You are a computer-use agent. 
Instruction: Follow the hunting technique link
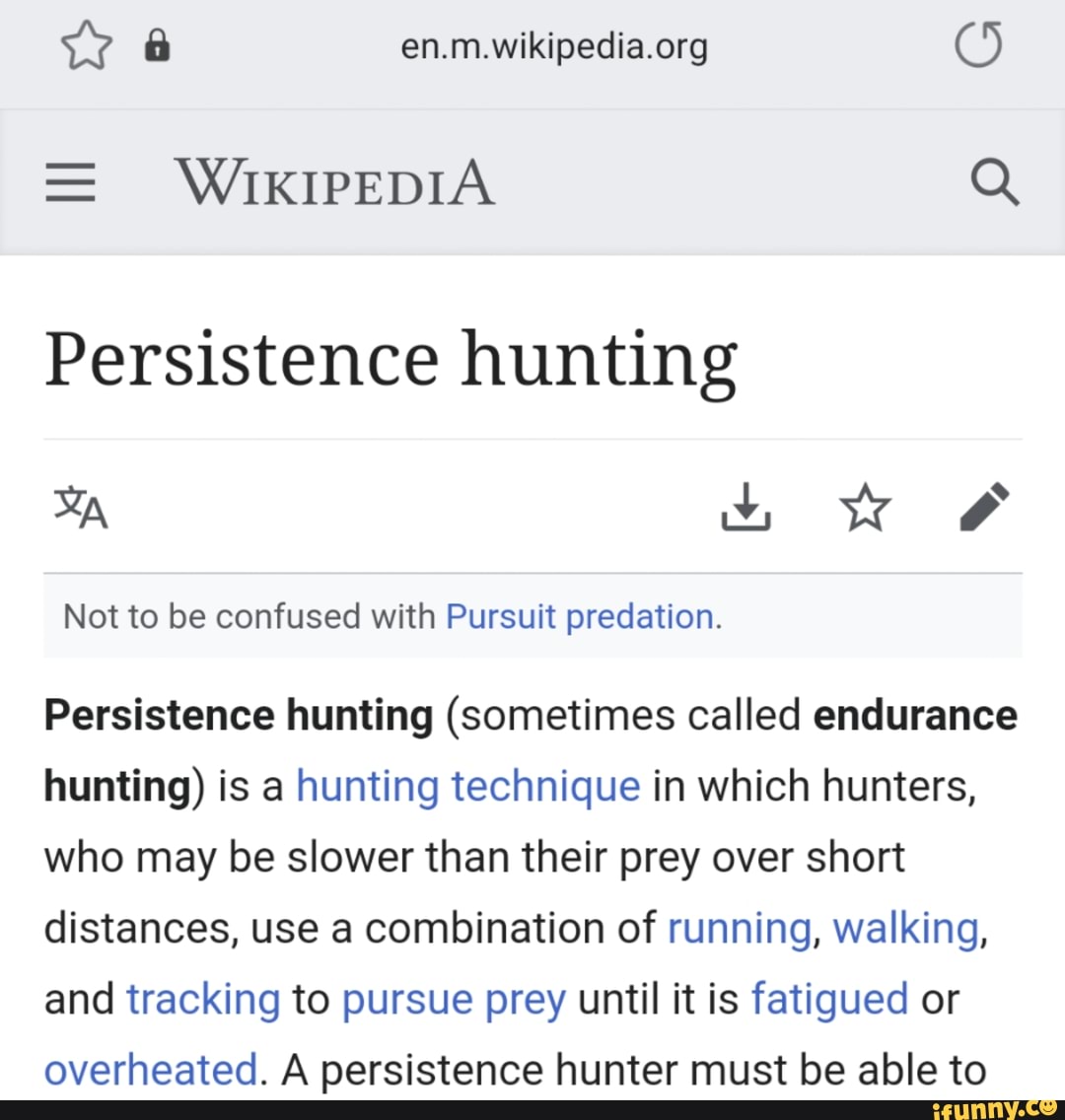coord(467,786)
